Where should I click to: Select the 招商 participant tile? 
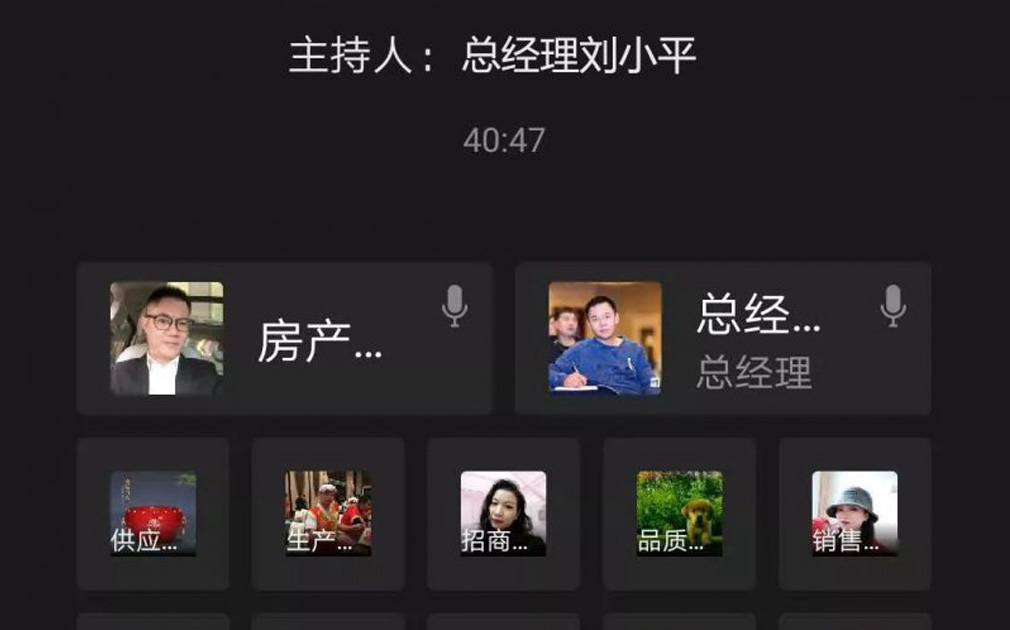click(503, 514)
